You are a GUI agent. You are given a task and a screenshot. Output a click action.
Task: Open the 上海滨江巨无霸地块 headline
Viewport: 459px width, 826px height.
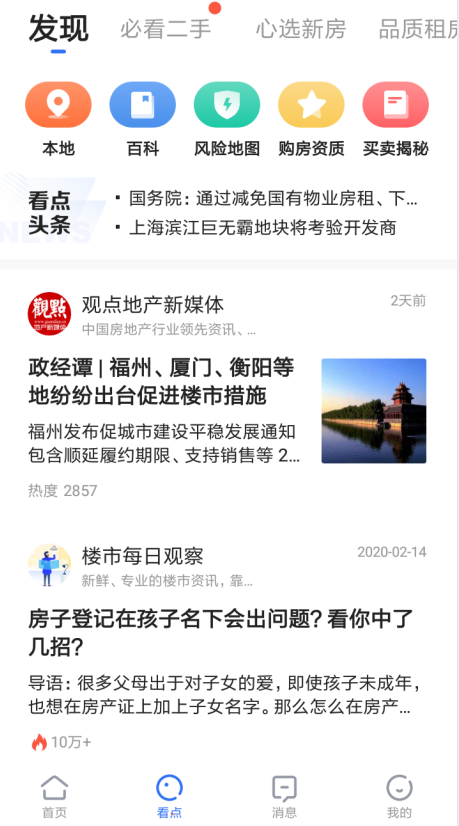(x=256, y=228)
